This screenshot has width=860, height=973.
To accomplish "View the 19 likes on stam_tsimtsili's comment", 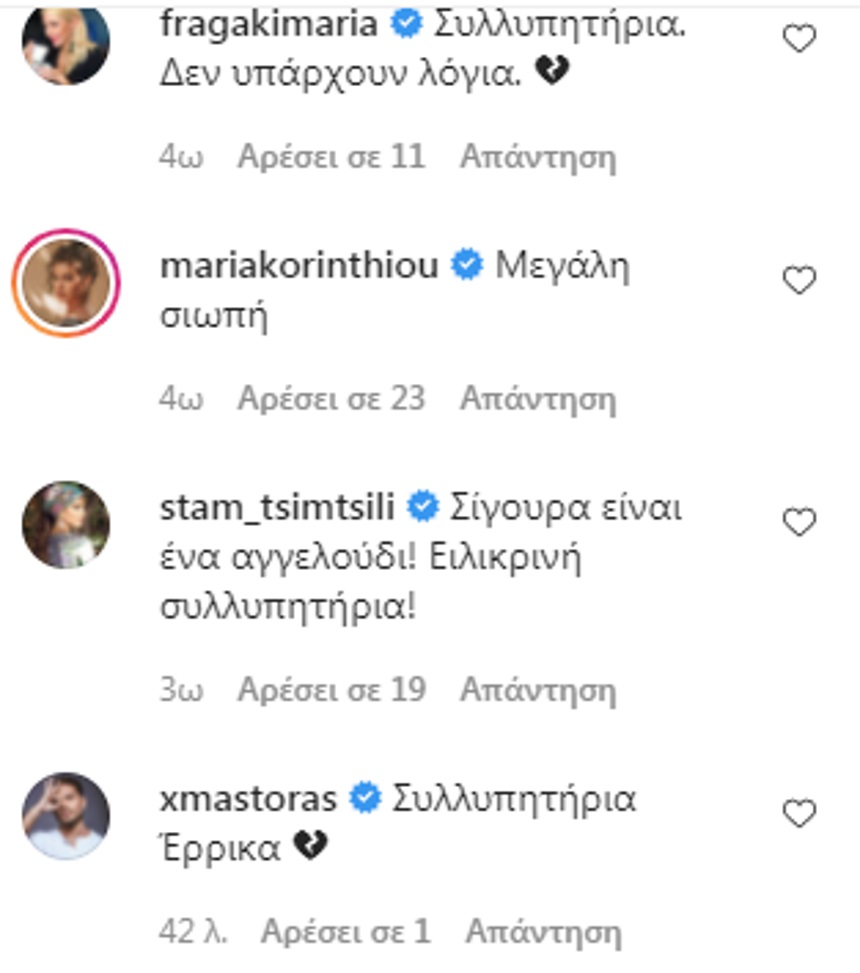I will tap(331, 690).
